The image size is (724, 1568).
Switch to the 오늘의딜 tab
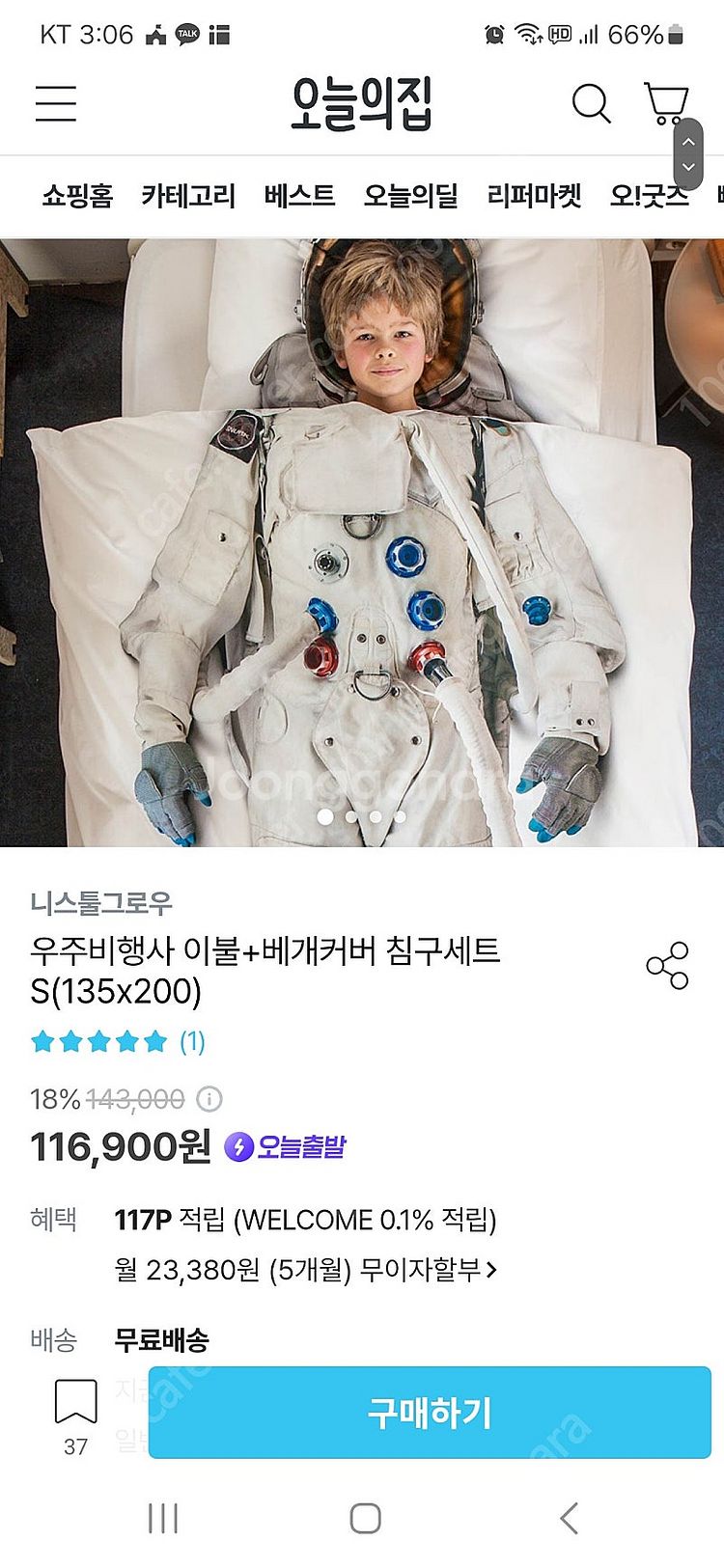pos(410,196)
